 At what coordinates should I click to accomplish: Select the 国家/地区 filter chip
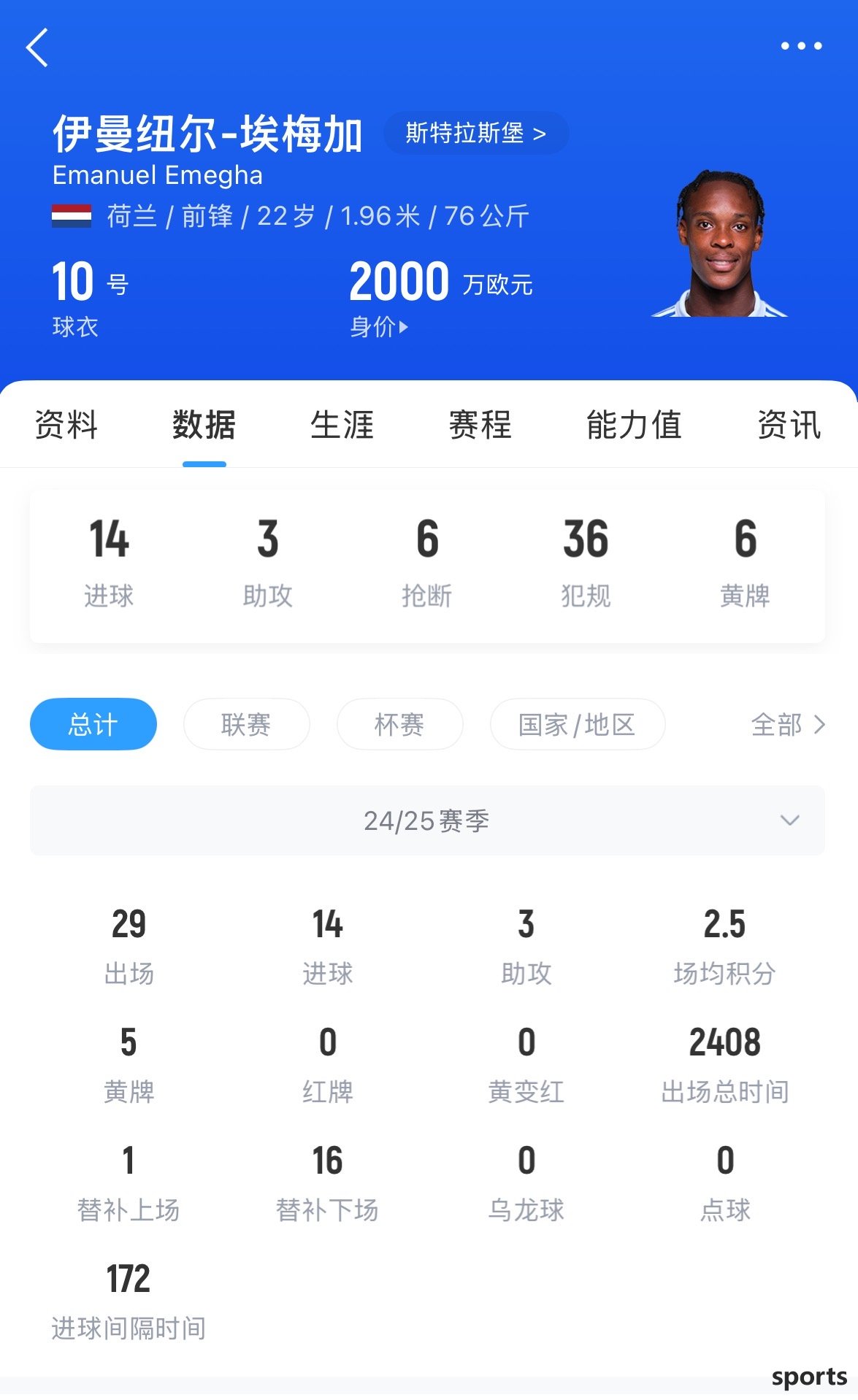pos(577,724)
